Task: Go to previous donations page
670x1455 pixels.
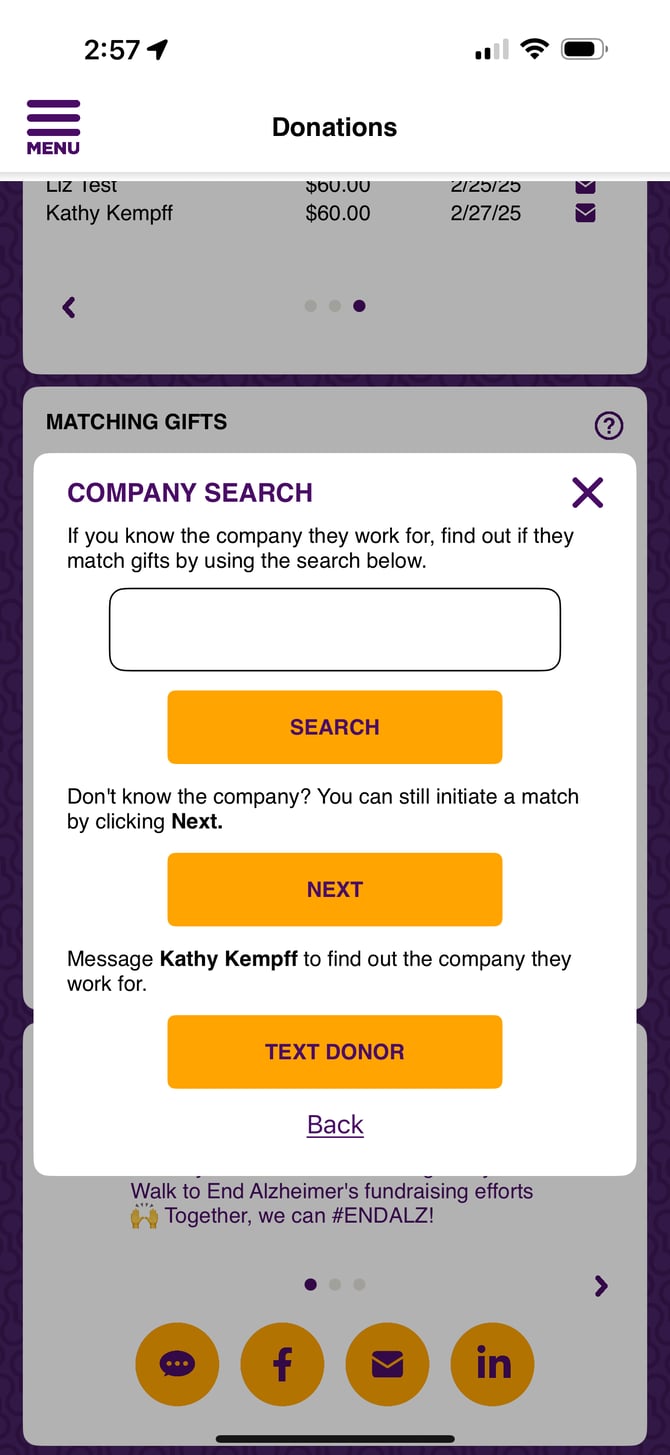Action: tap(69, 307)
